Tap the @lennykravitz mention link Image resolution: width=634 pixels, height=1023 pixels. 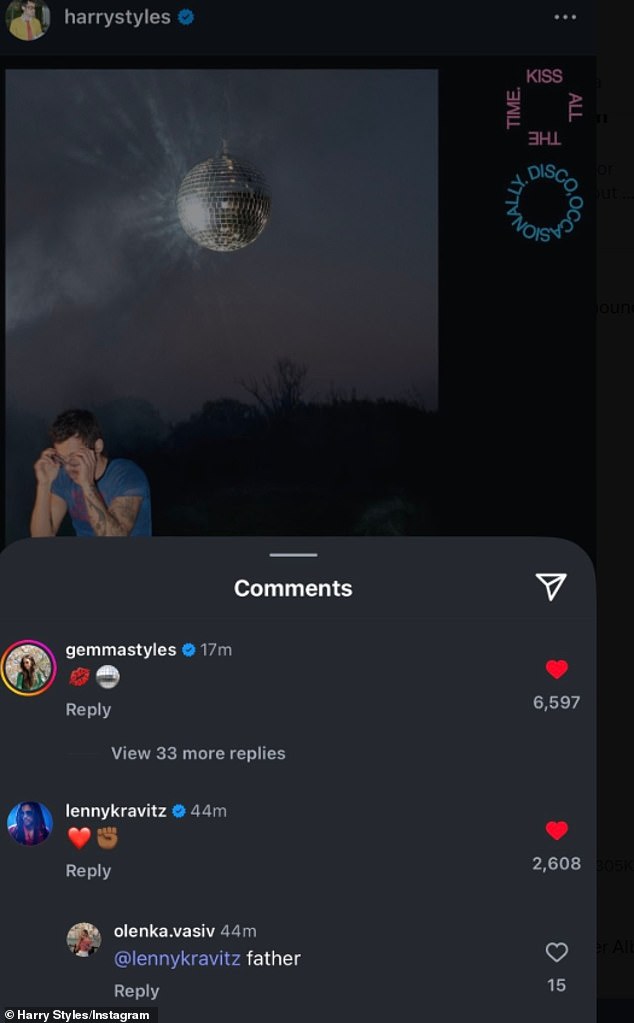click(x=177, y=958)
